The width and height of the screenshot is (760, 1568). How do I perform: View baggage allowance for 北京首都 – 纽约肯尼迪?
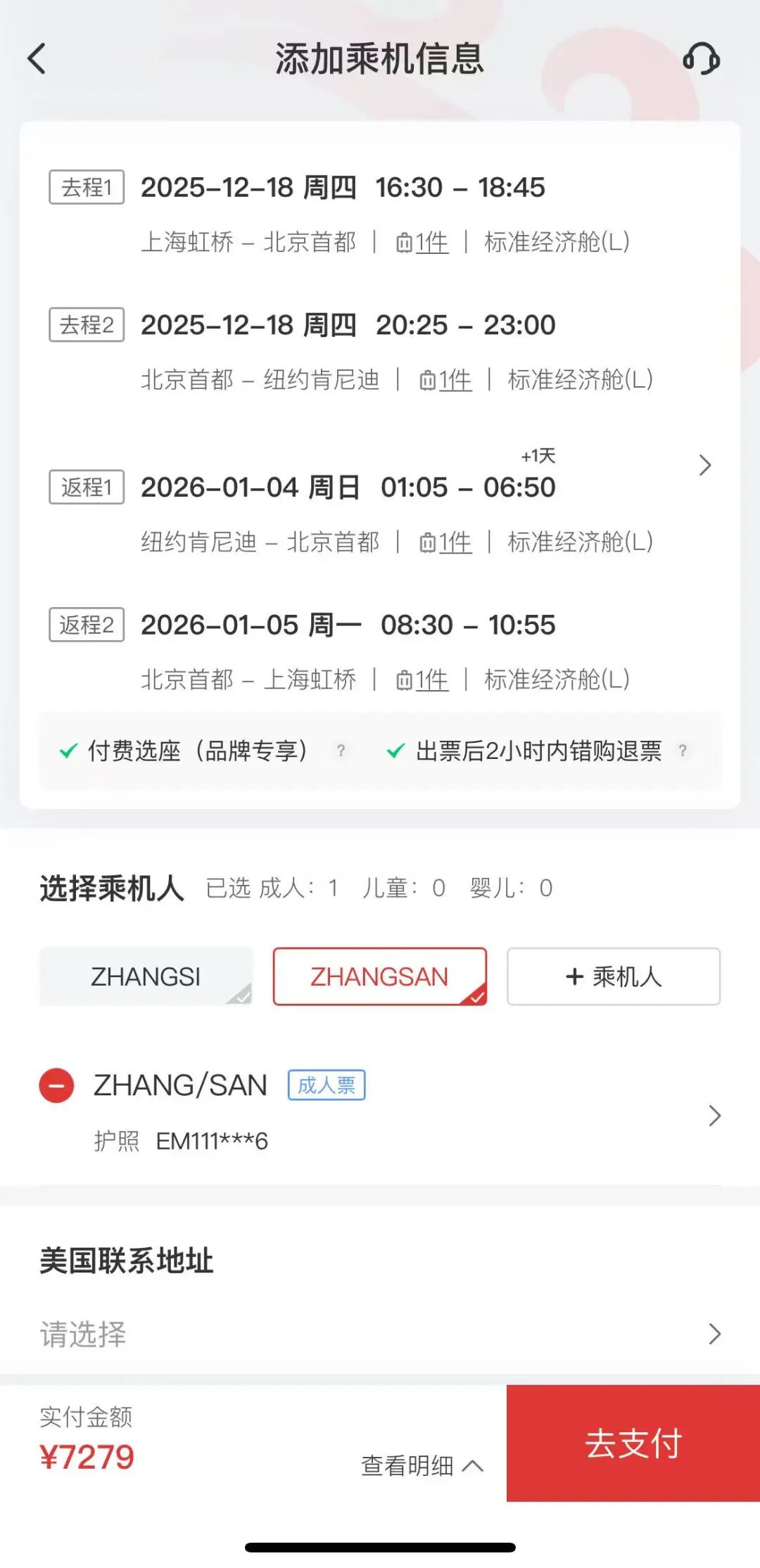(446, 381)
